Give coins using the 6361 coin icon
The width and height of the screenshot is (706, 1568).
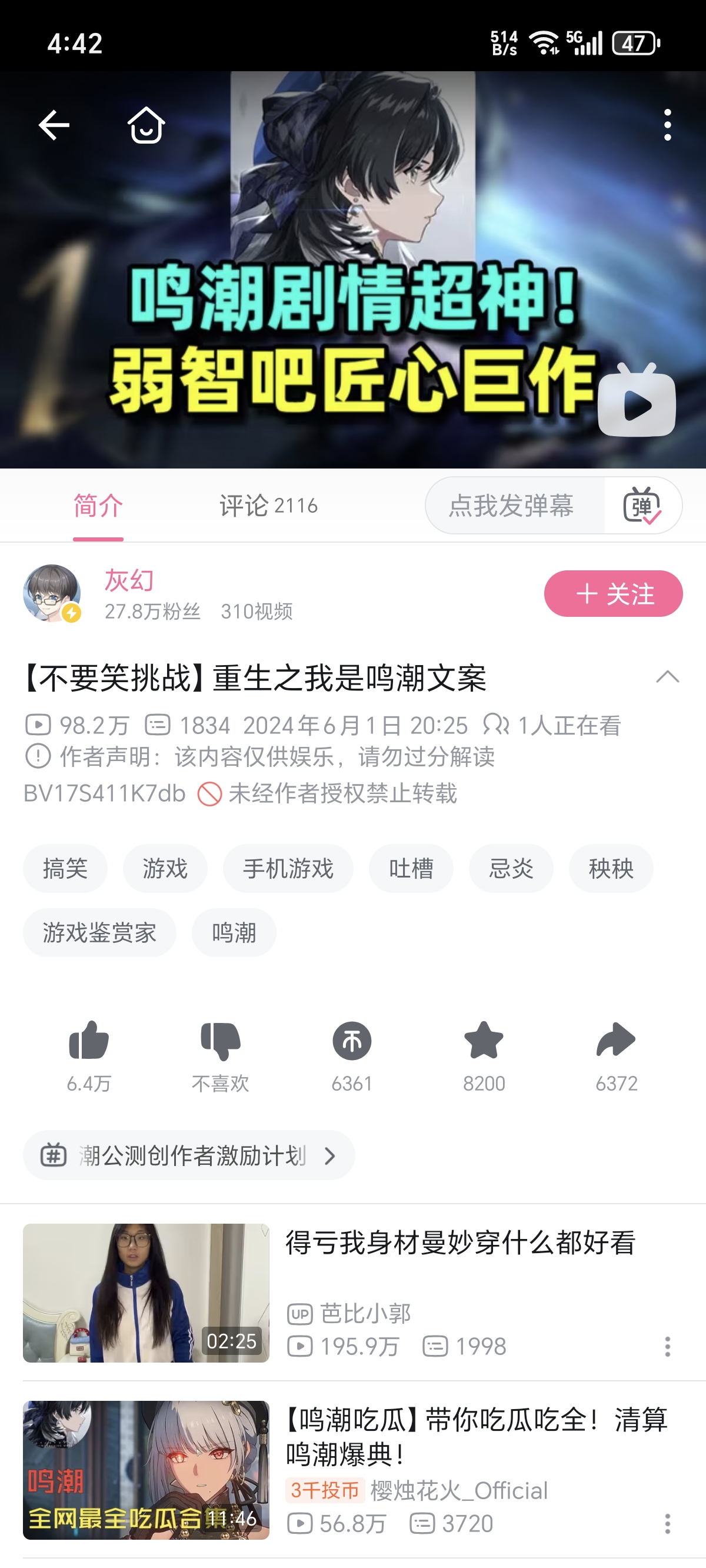(352, 1042)
